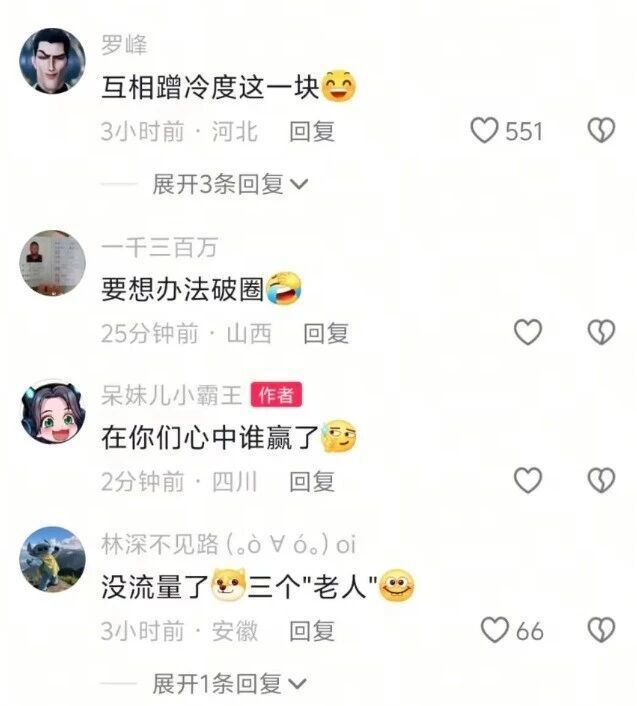Reply to 林深不见路's comment
Viewport: 637px width, 706px height.
(x=312, y=631)
